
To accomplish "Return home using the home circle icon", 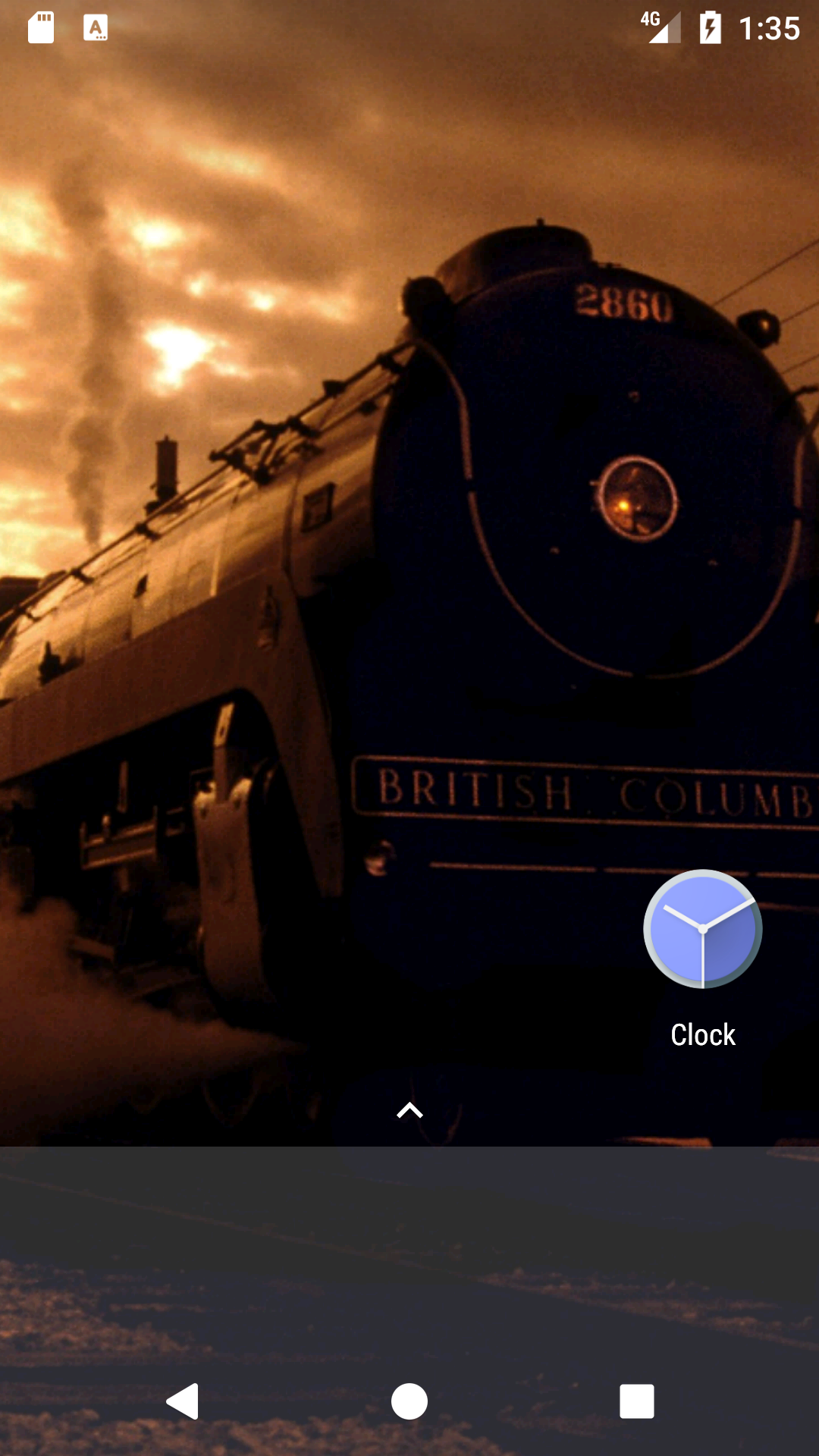I will point(409,1401).
